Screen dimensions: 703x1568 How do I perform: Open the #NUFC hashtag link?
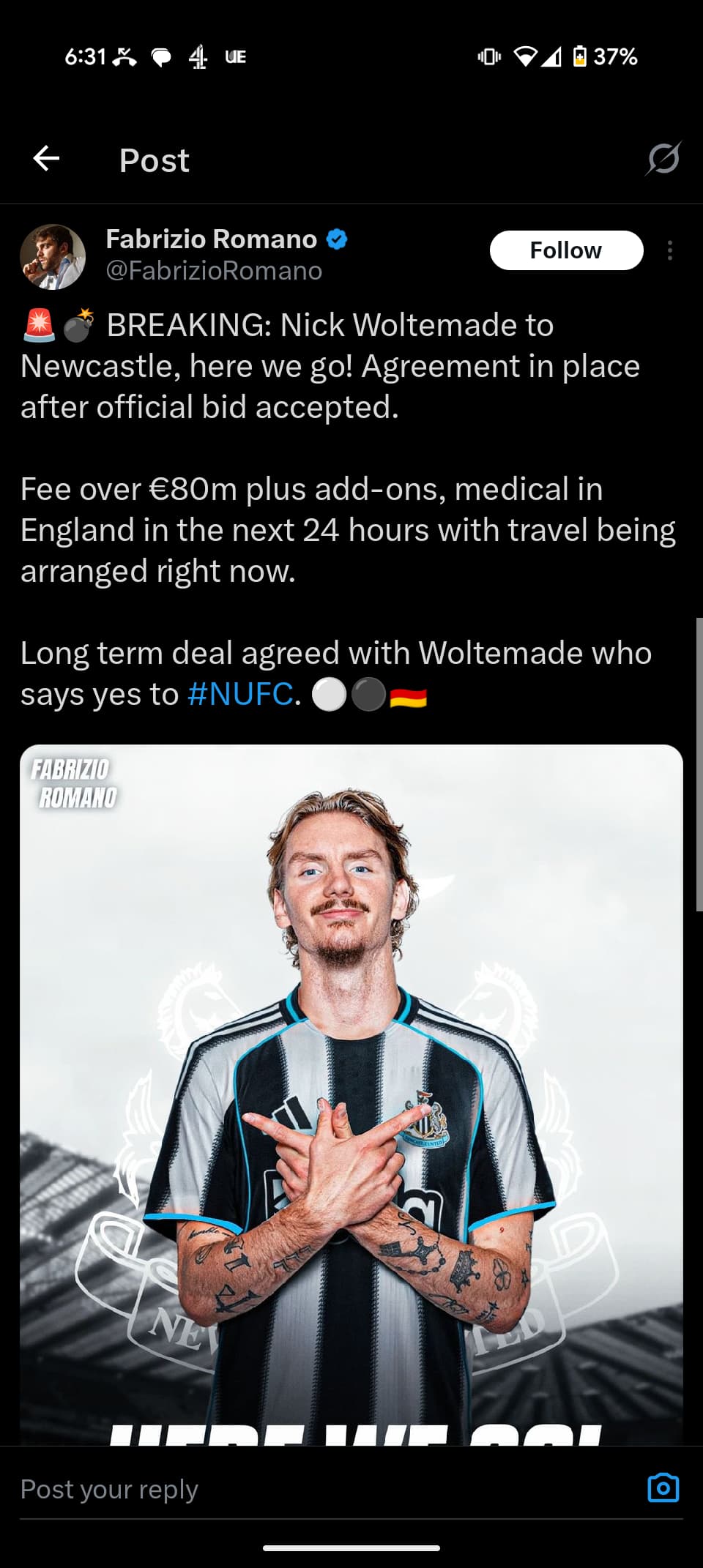[240, 694]
